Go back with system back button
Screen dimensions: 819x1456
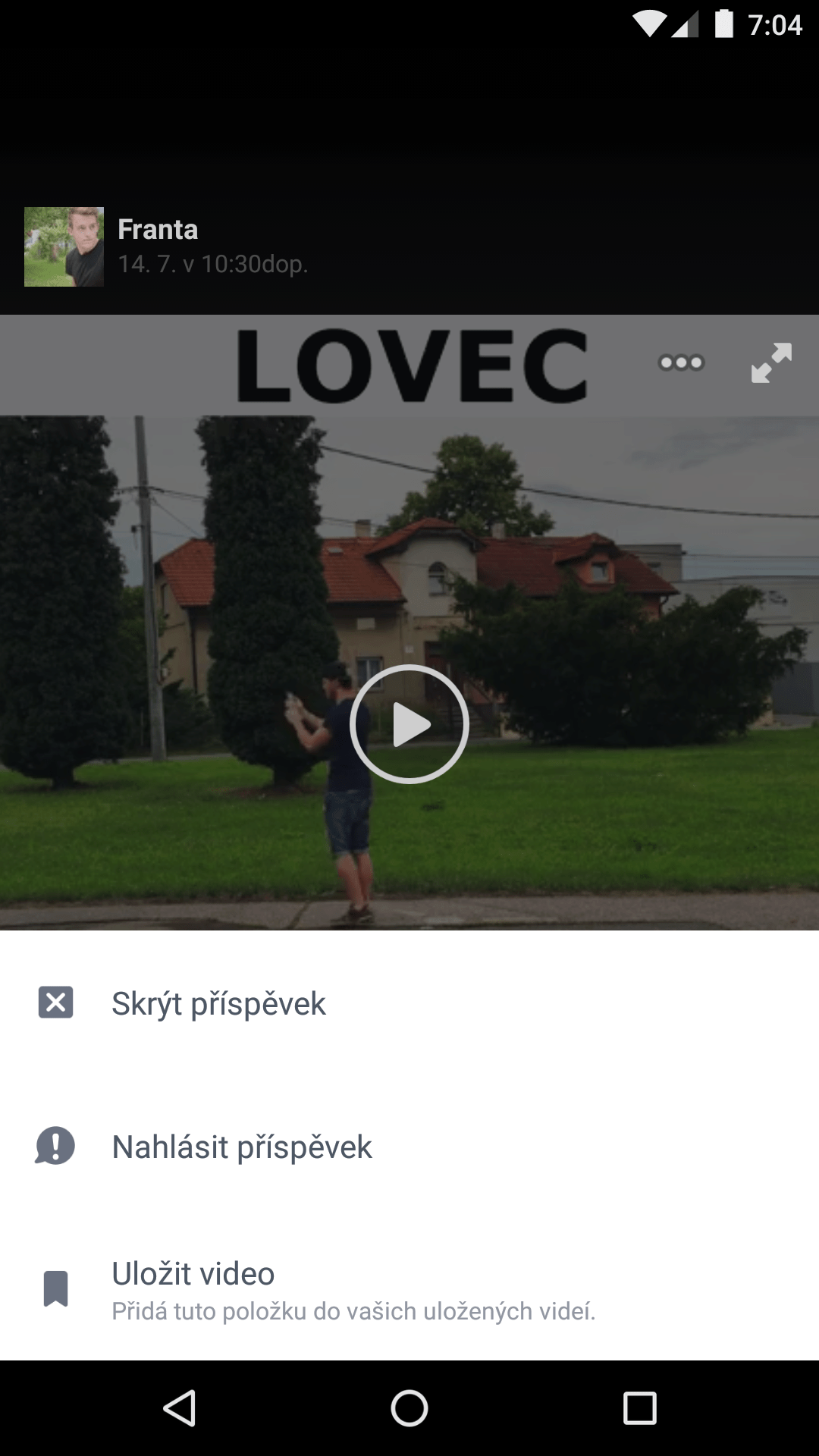[180, 1408]
